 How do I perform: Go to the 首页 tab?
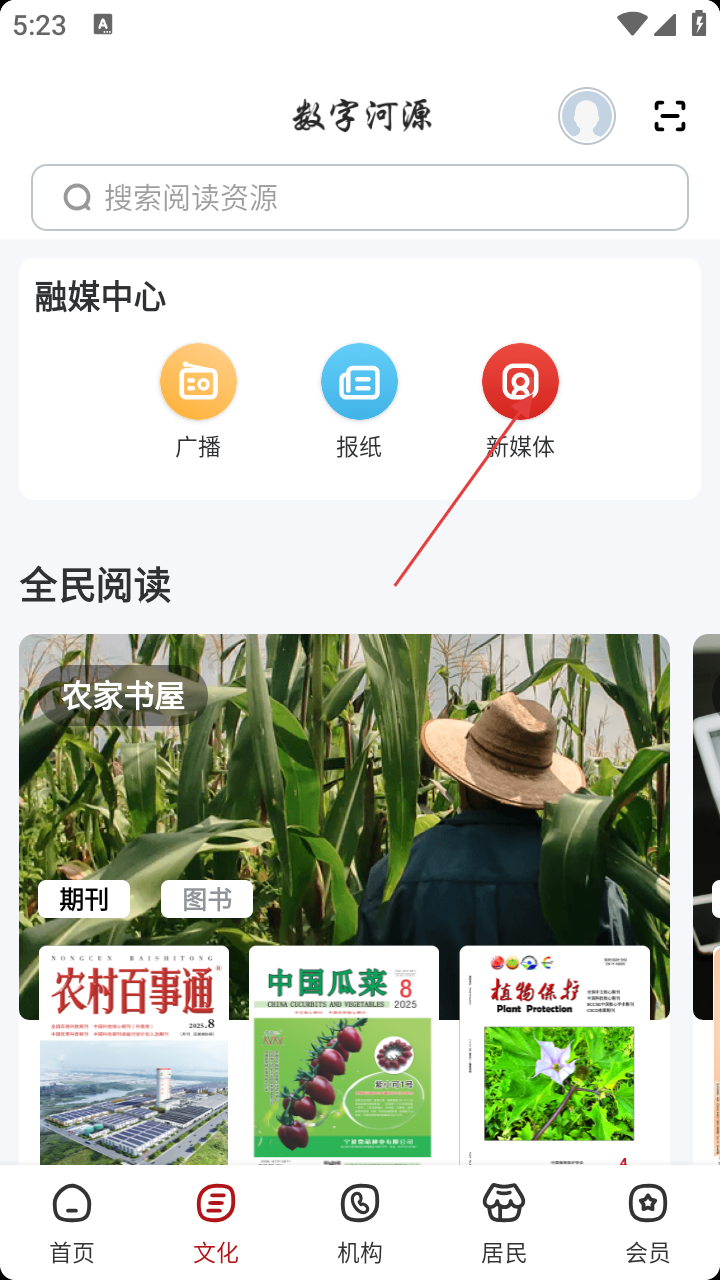(x=72, y=1223)
